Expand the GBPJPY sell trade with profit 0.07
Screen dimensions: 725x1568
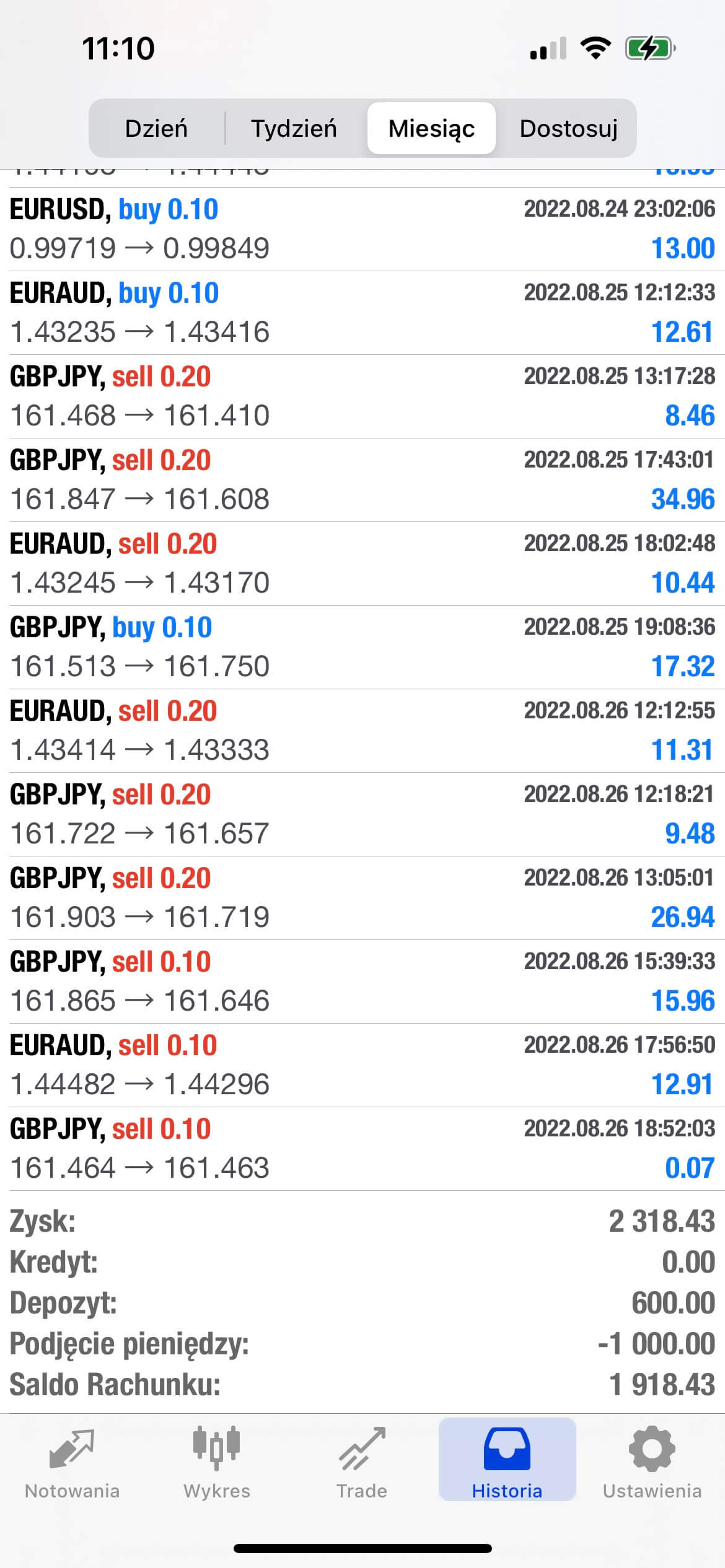[x=362, y=1149]
